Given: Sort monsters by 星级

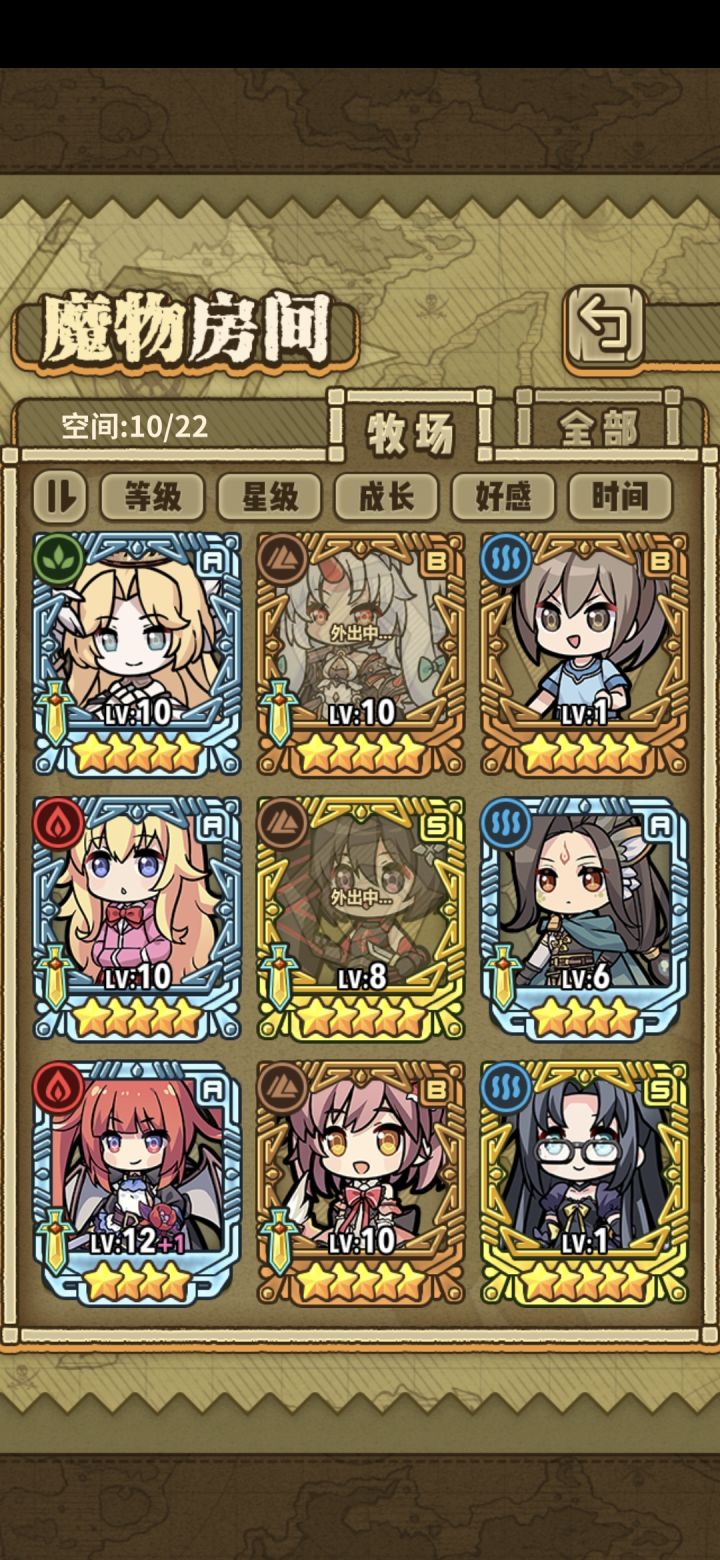Looking at the screenshot, I should [x=272, y=496].
